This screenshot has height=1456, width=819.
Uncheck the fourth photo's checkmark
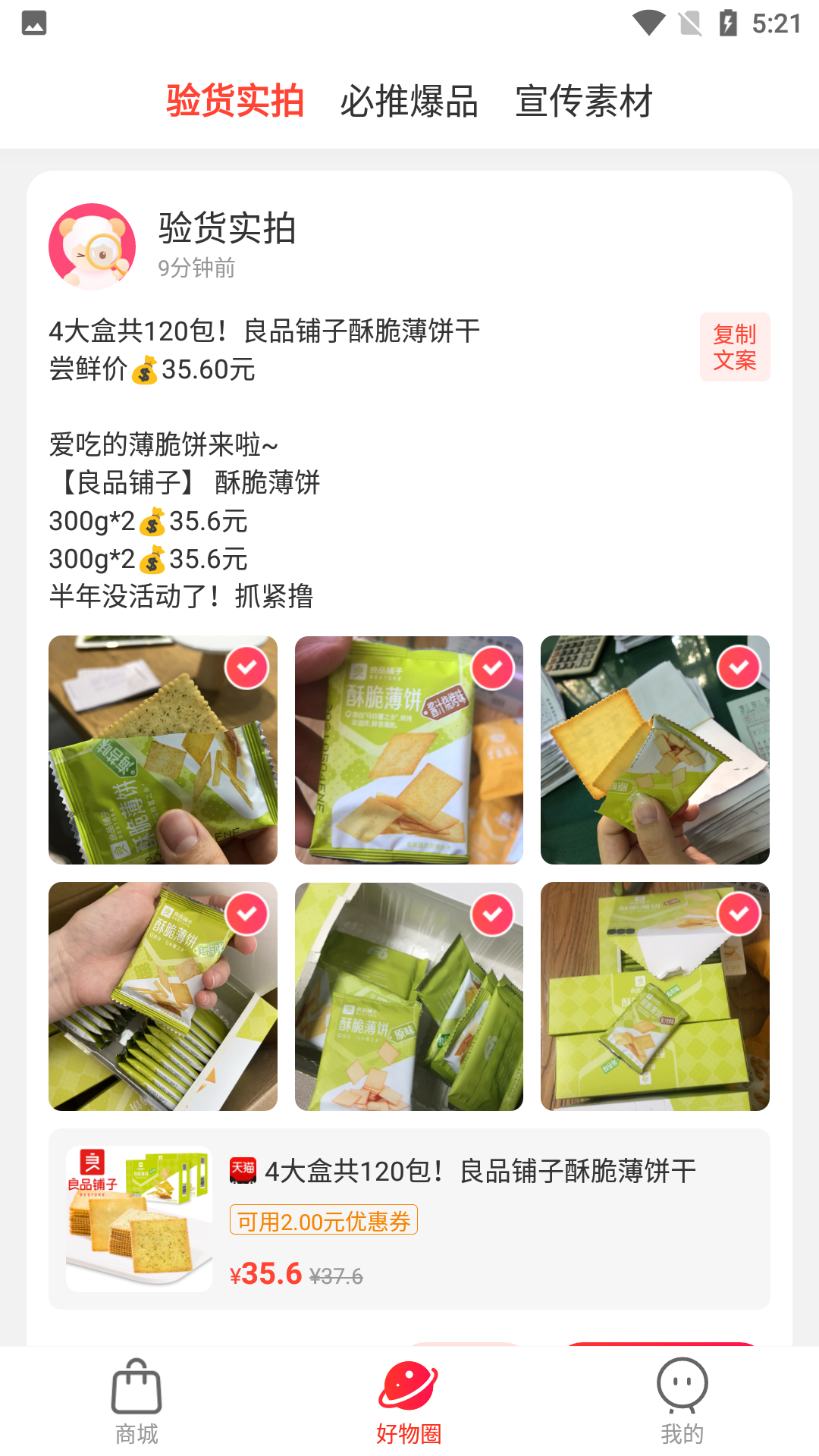(x=246, y=914)
